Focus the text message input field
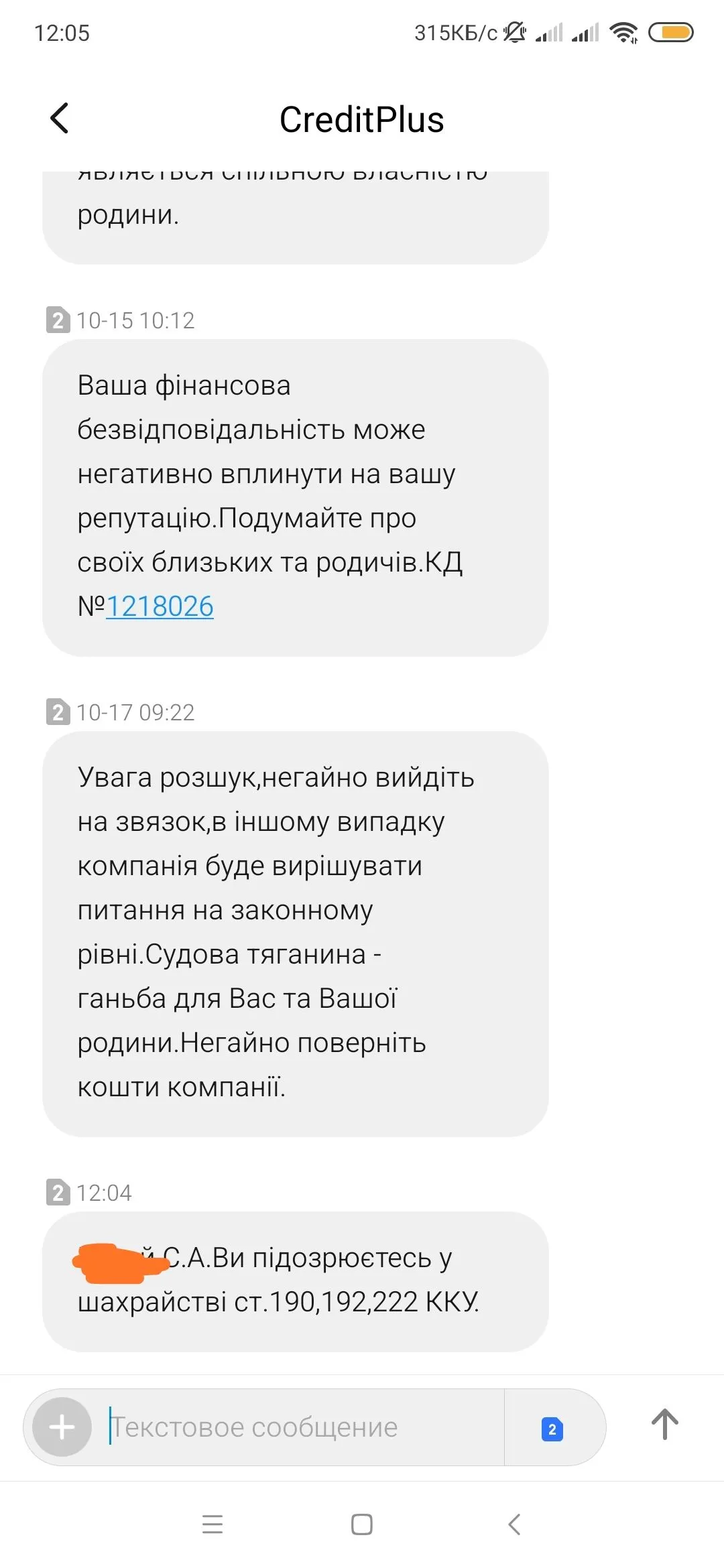 (x=302, y=1427)
